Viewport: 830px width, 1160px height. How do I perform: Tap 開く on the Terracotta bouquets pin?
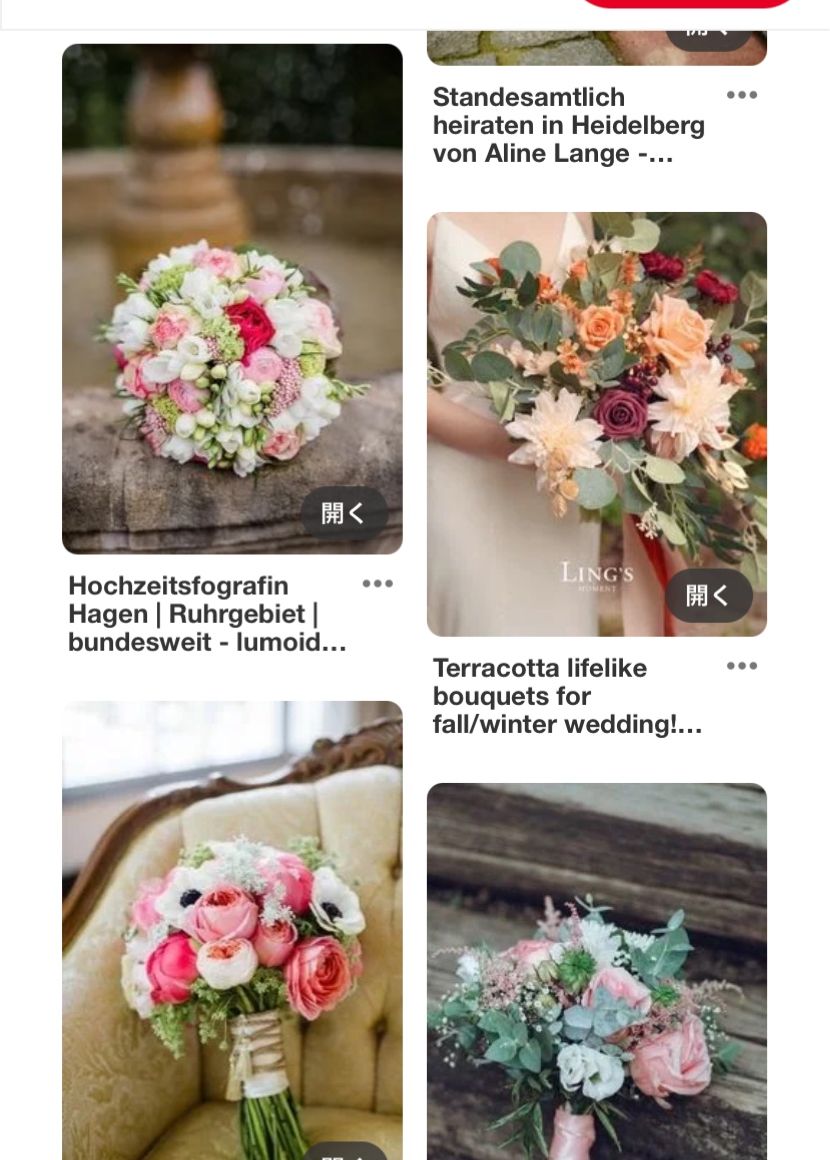708,596
